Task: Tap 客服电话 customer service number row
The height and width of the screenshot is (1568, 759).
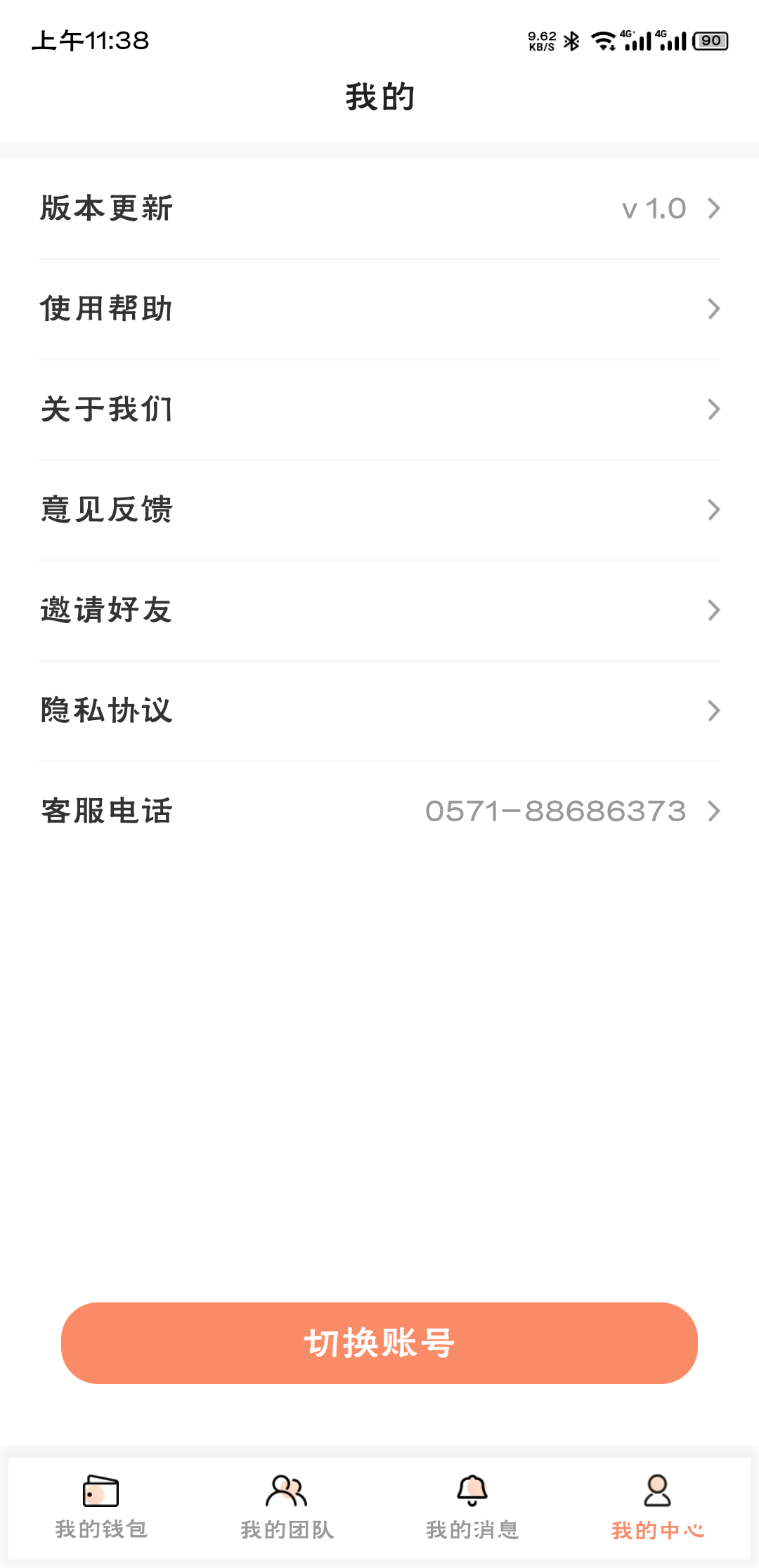Action: click(379, 811)
